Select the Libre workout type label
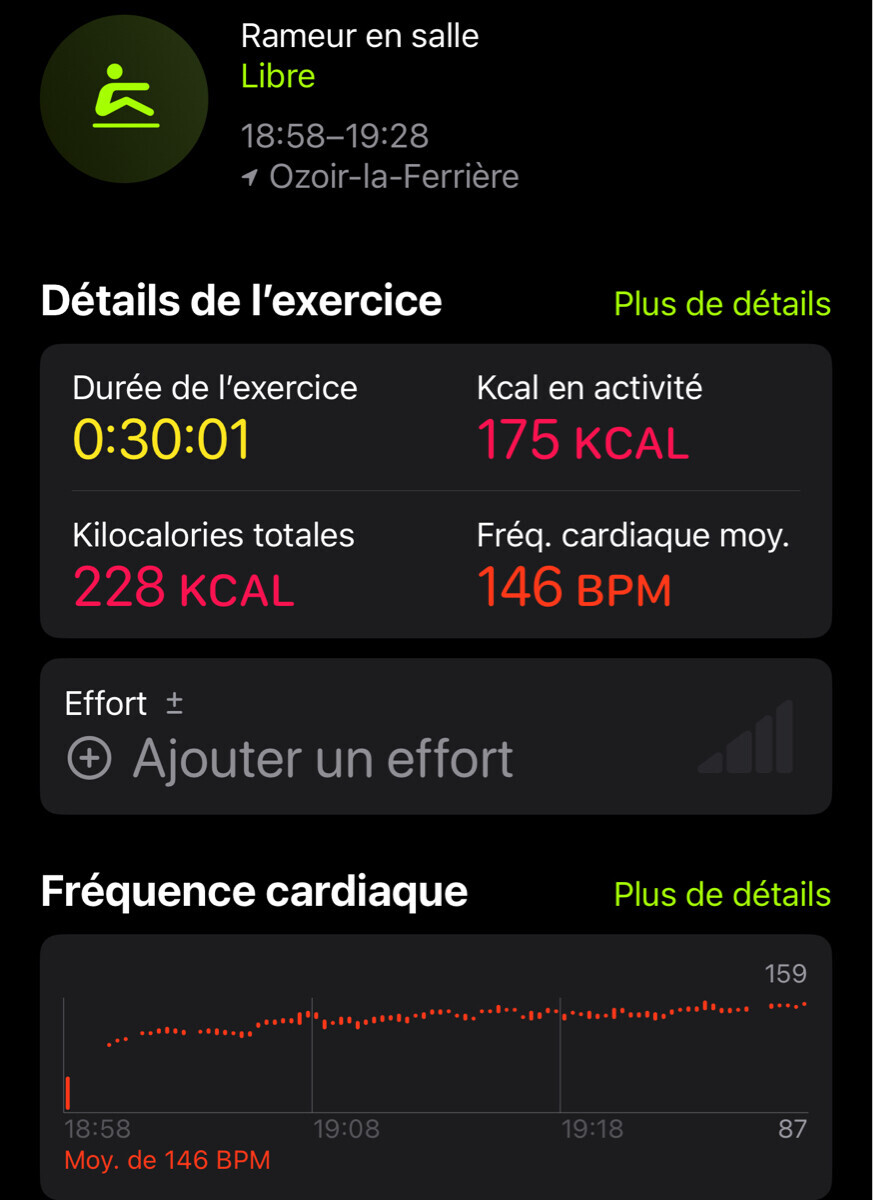873x1200 pixels. coord(279,75)
